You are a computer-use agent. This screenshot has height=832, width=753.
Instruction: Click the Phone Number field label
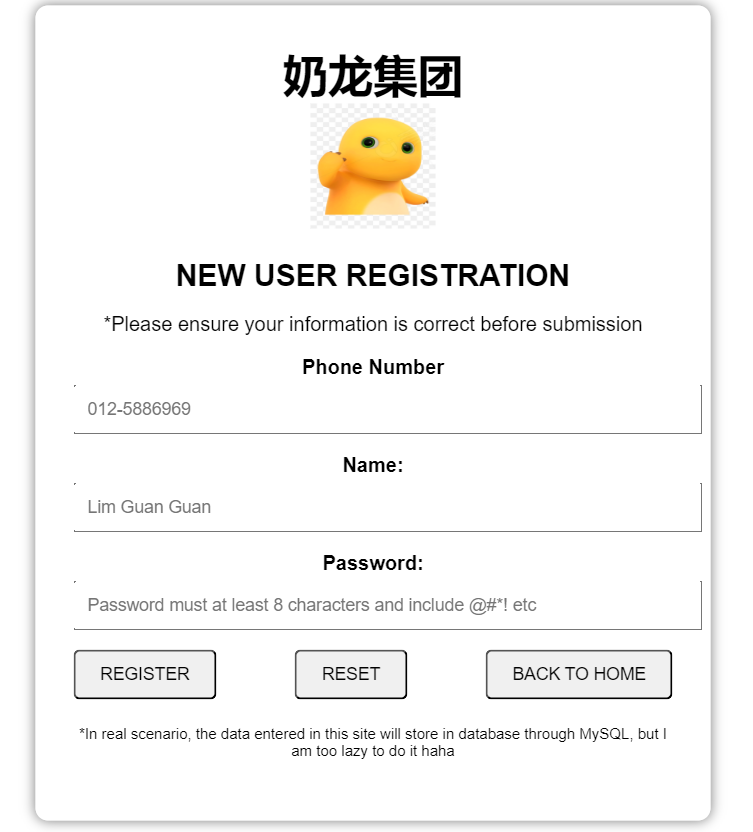pos(373,367)
